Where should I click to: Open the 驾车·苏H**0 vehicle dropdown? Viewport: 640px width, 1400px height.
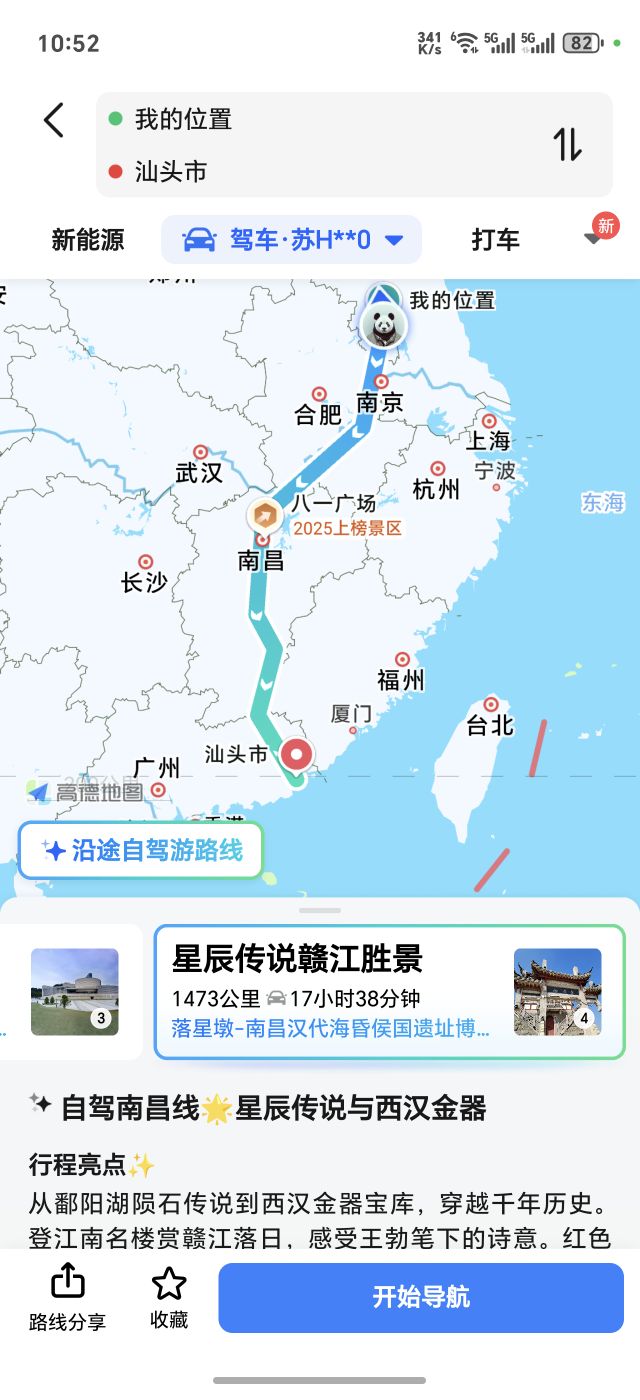(292, 240)
